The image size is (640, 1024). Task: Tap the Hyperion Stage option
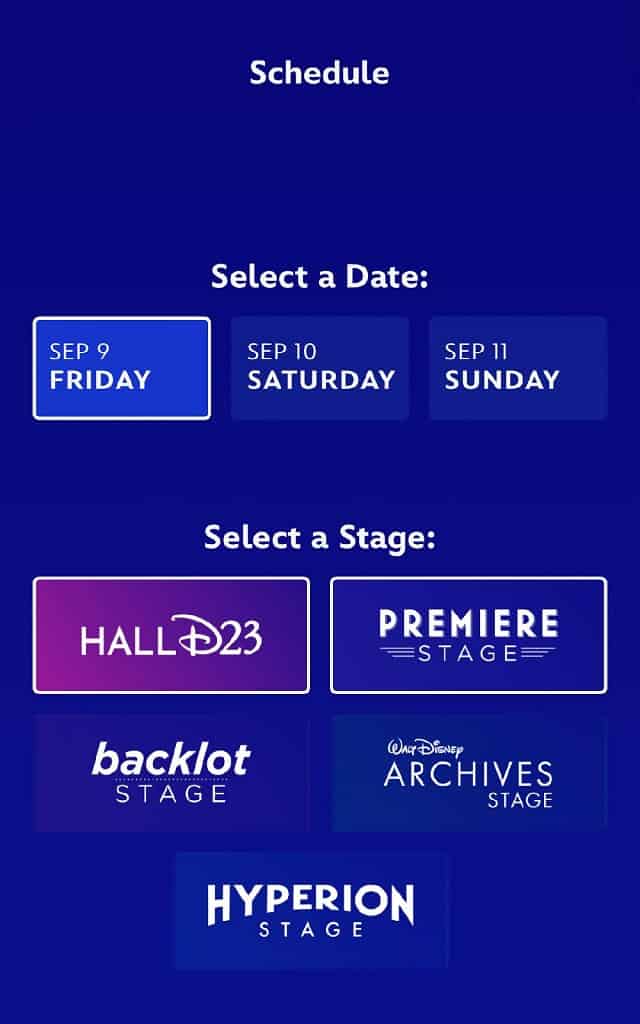coord(312,910)
